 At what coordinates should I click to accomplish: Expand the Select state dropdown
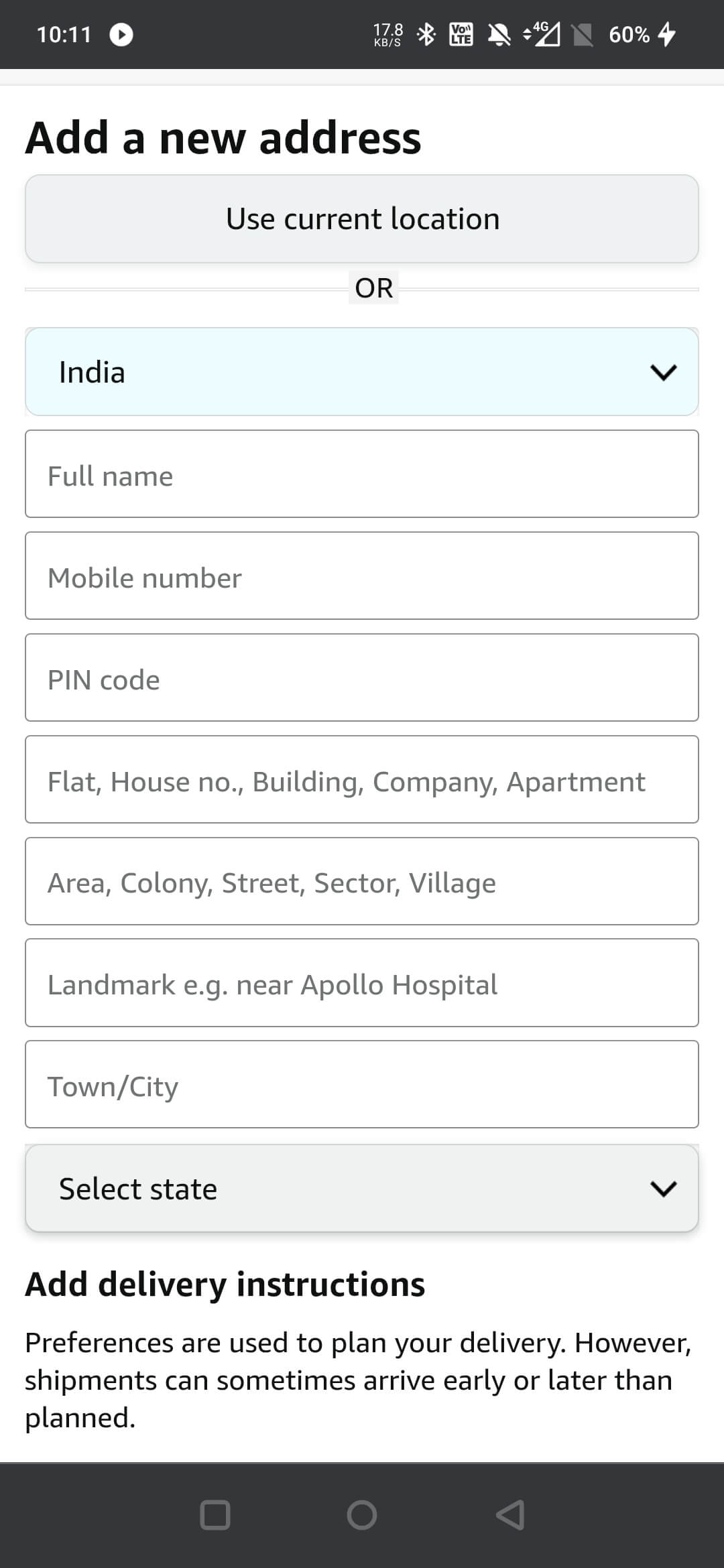[x=362, y=1188]
